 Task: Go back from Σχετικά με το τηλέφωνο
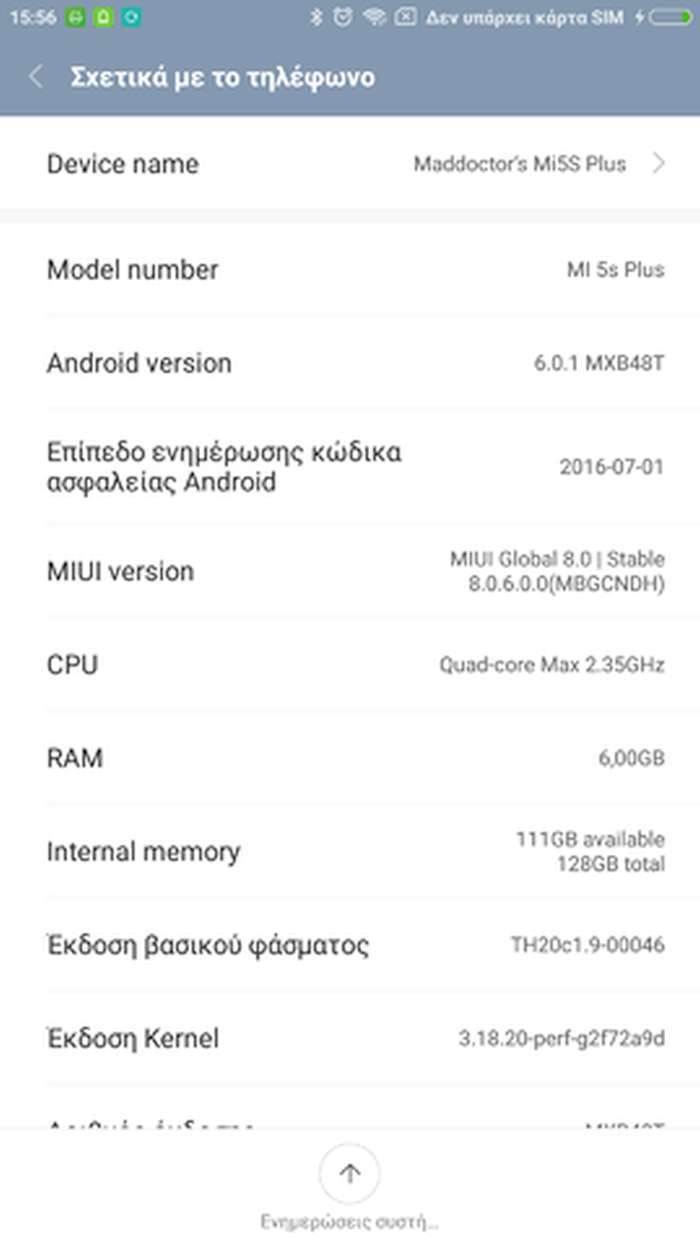click(37, 77)
